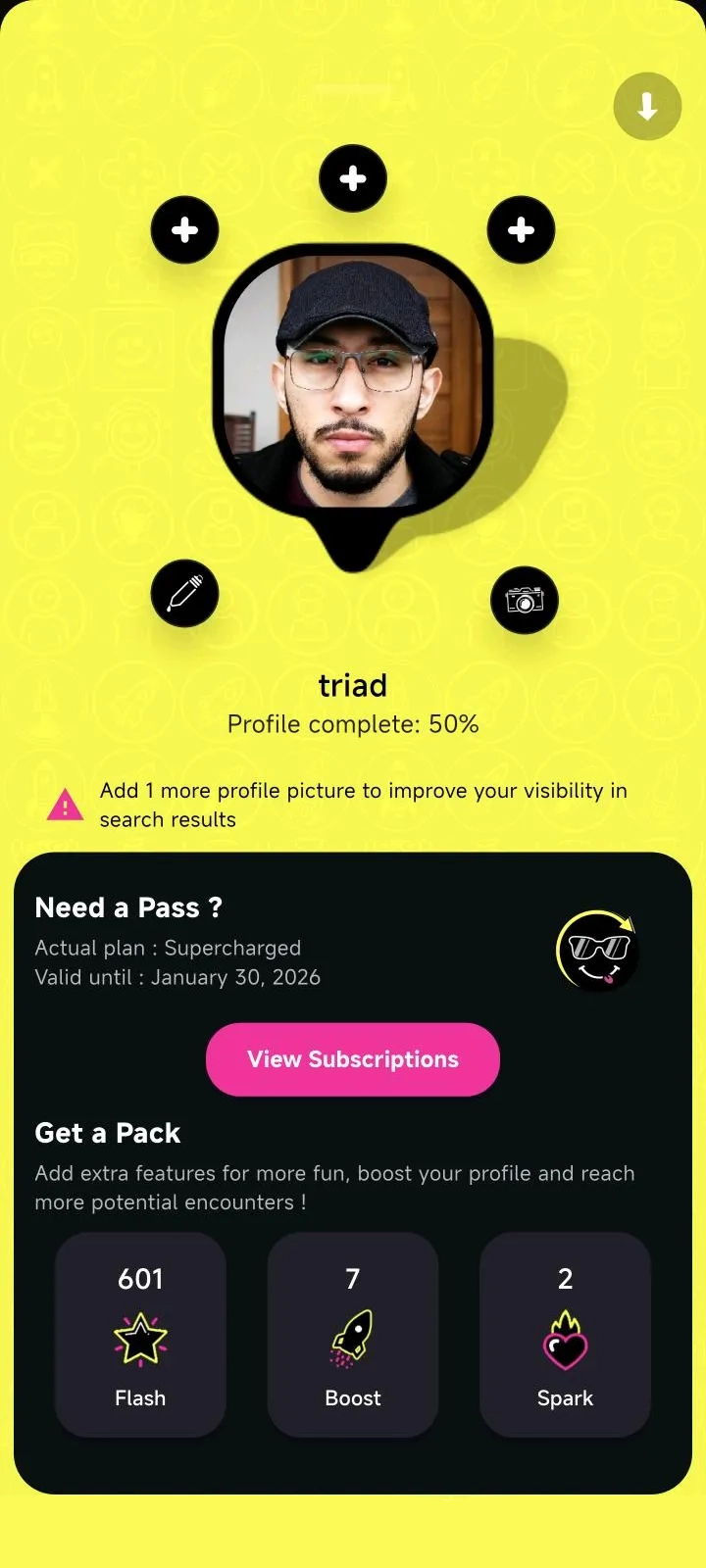Viewport: 706px width, 1568px height.
Task: Open the Flash pack card showing 601
Action: [140, 1335]
